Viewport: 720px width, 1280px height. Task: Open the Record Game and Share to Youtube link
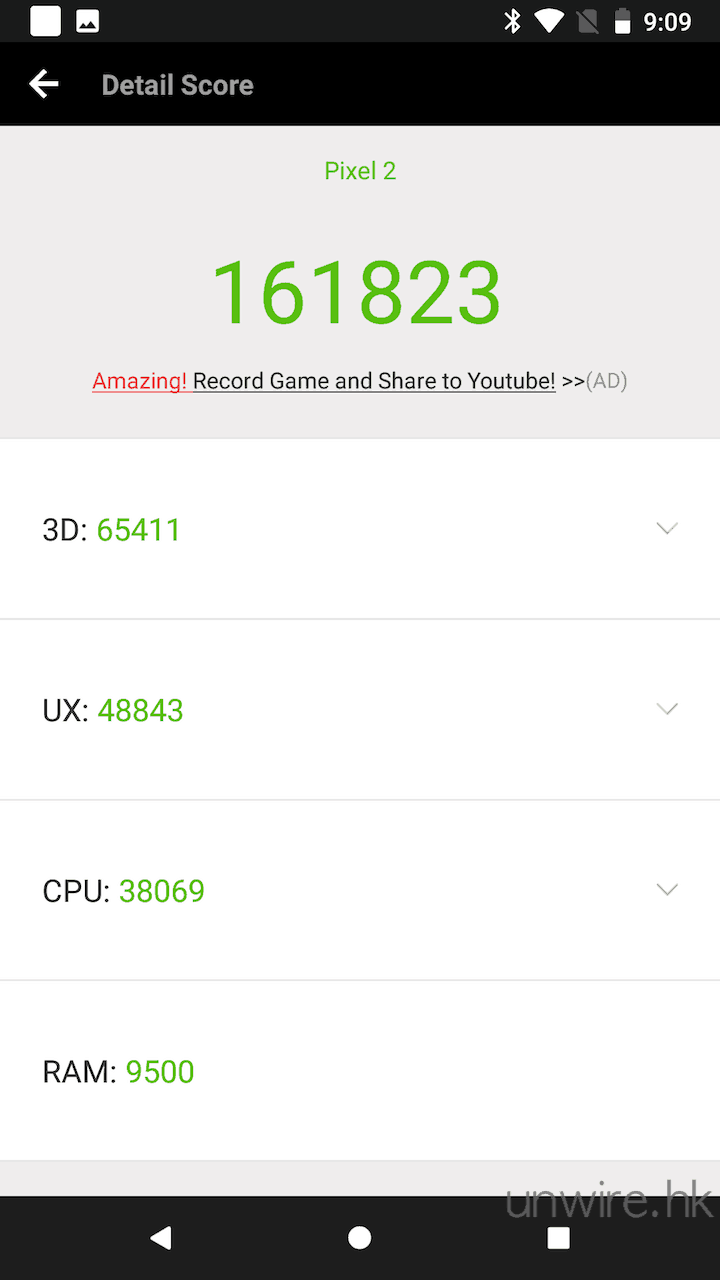[x=373, y=381]
